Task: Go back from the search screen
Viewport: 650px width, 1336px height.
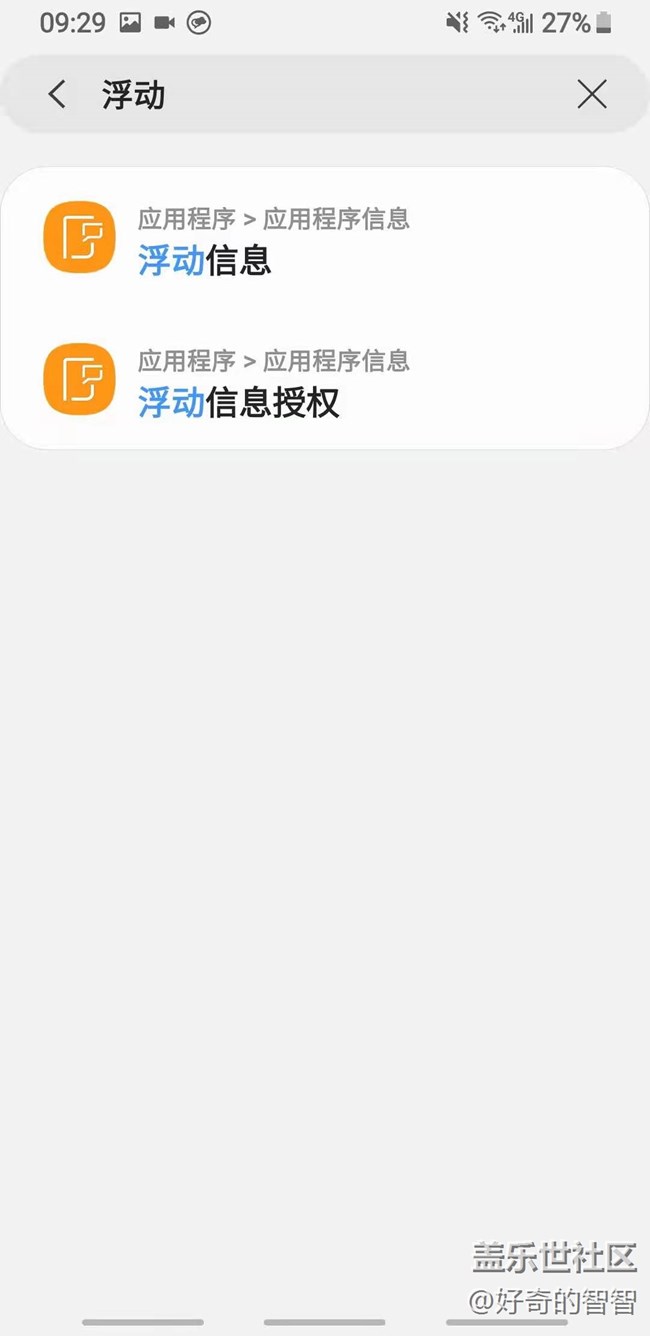Action: pyautogui.click(x=57, y=95)
